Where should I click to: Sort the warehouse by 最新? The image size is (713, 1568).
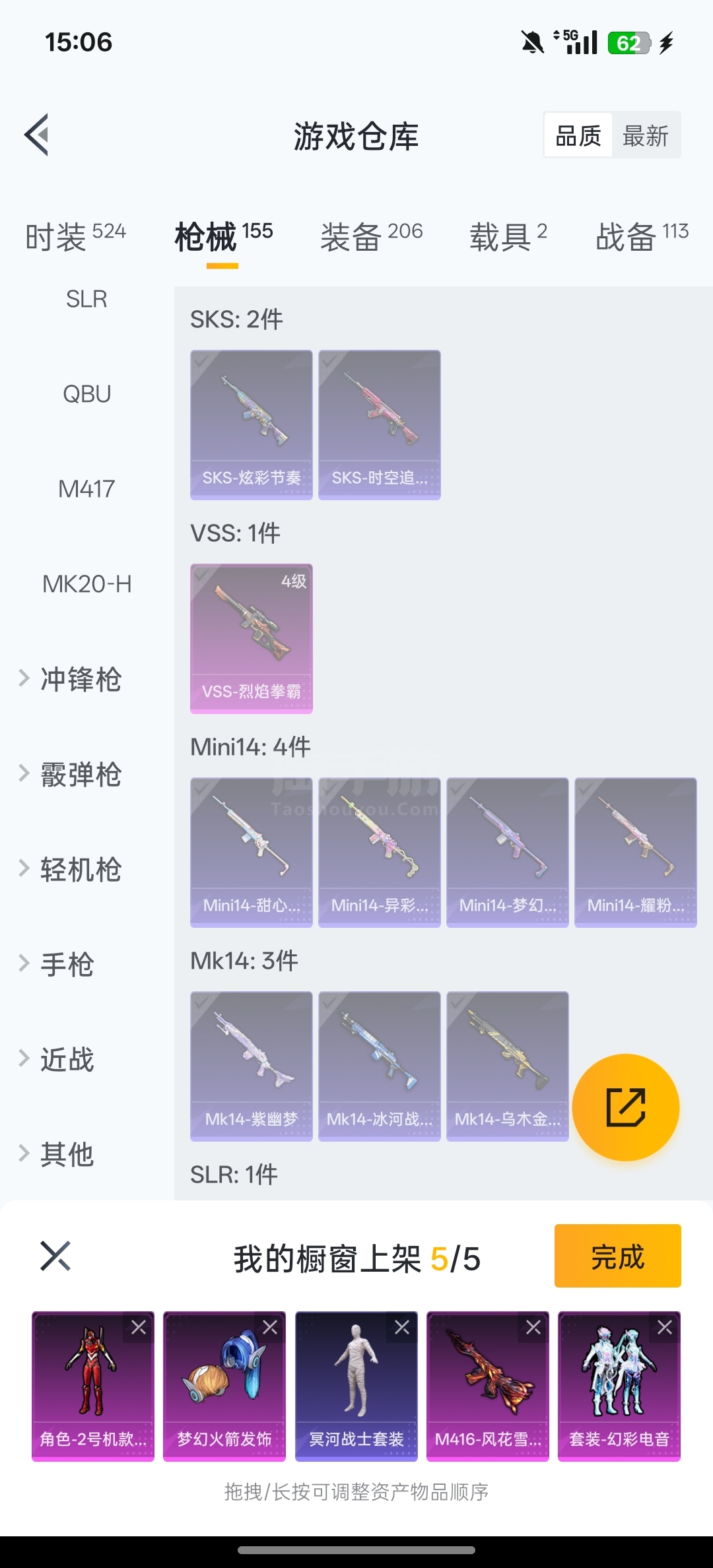coord(645,136)
